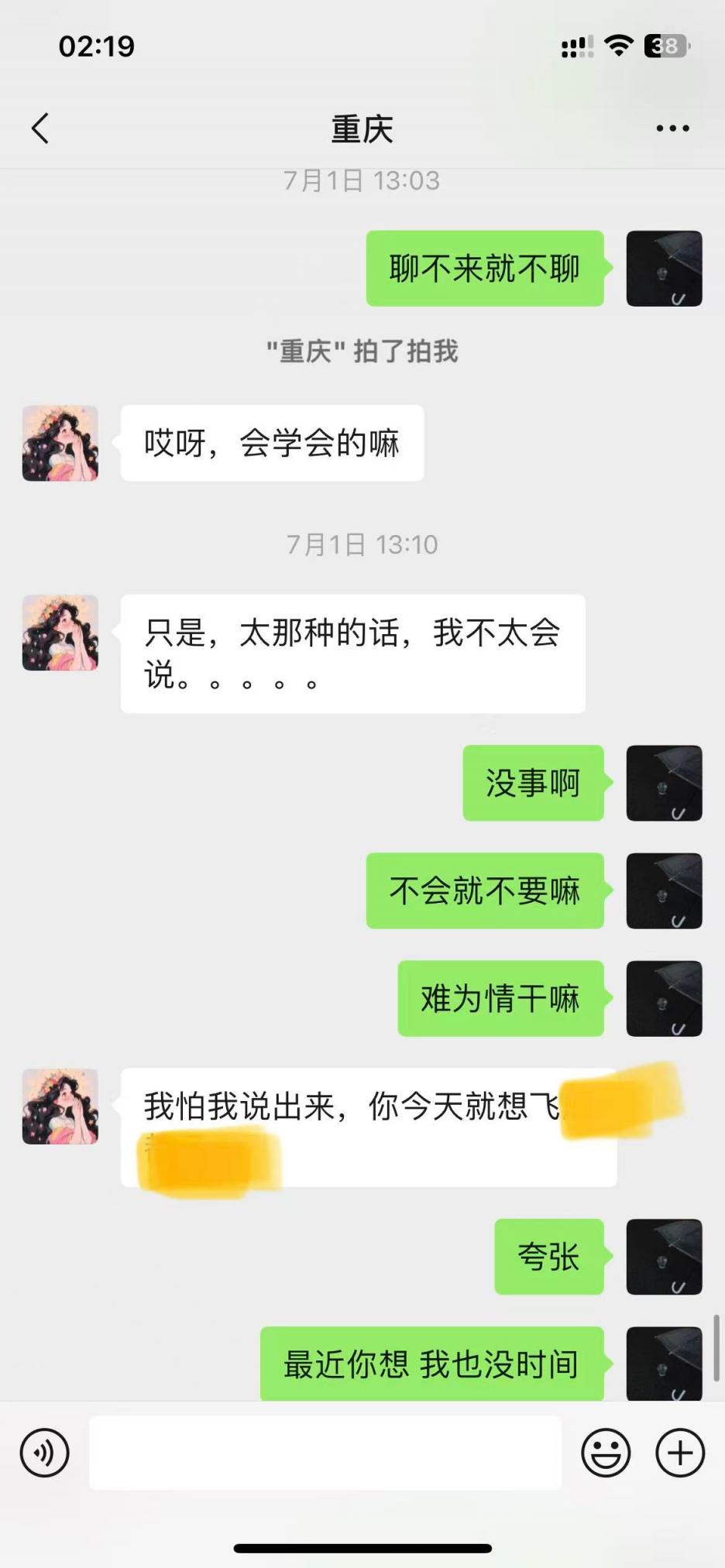The image size is (725, 1568).
Task: Open own avatar beside 聊不来就不聊
Action: 664,268
